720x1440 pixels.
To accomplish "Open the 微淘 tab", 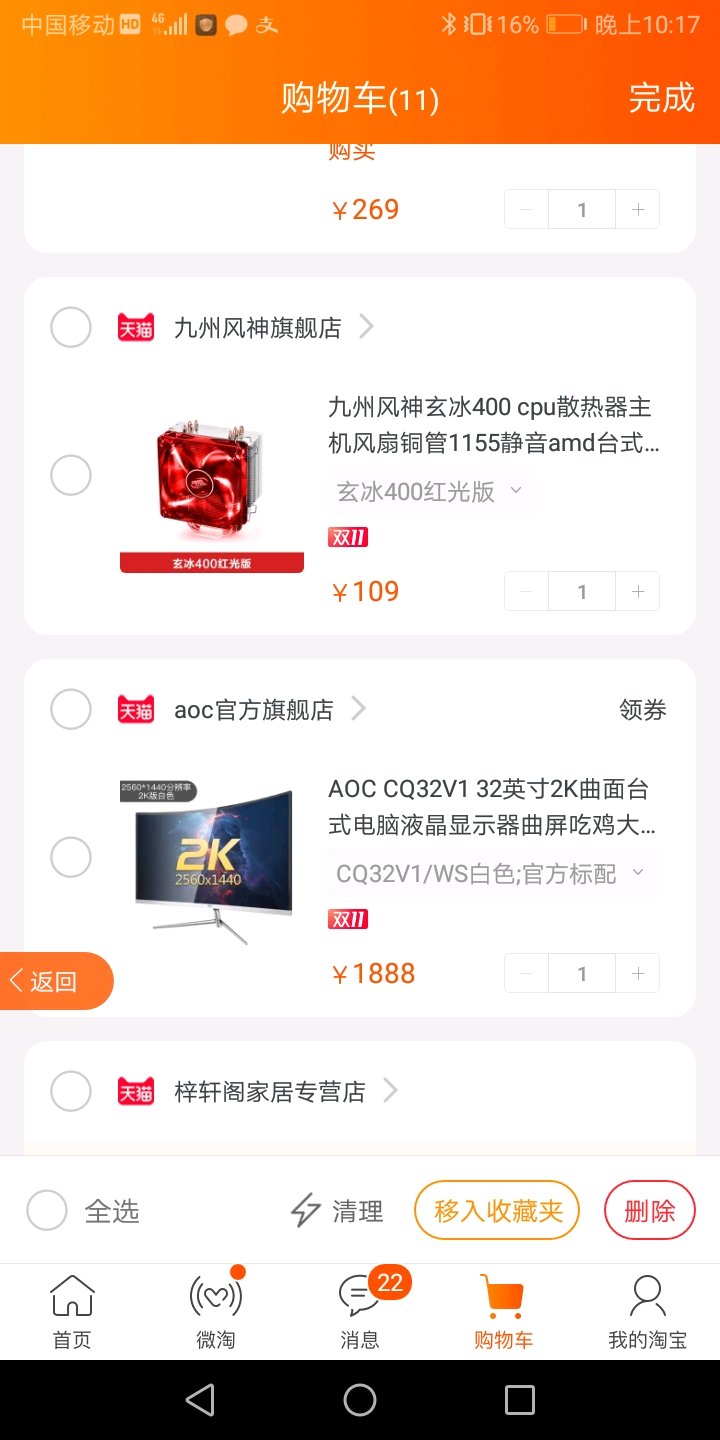I will pyautogui.click(x=216, y=1312).
